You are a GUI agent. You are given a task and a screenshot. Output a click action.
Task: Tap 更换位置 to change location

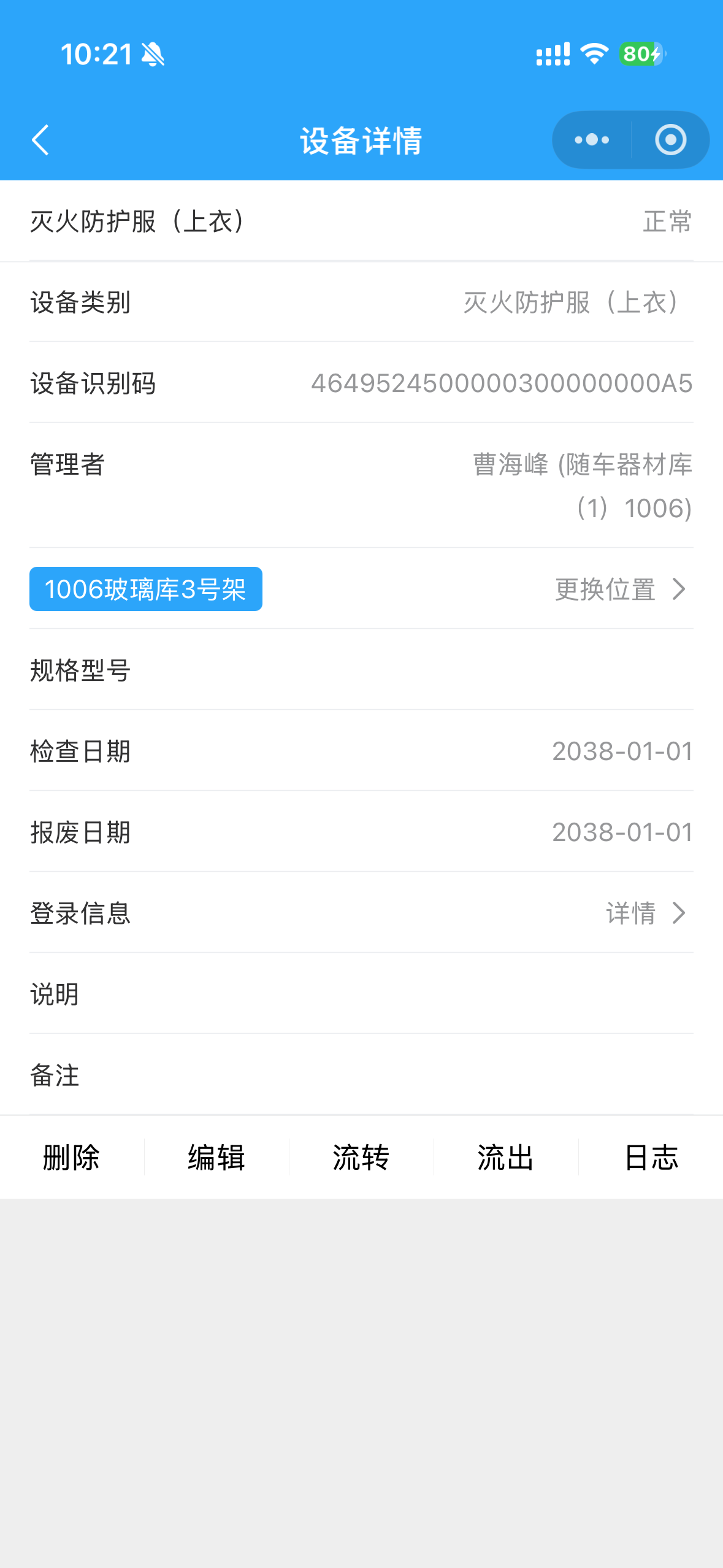(619, 590)
